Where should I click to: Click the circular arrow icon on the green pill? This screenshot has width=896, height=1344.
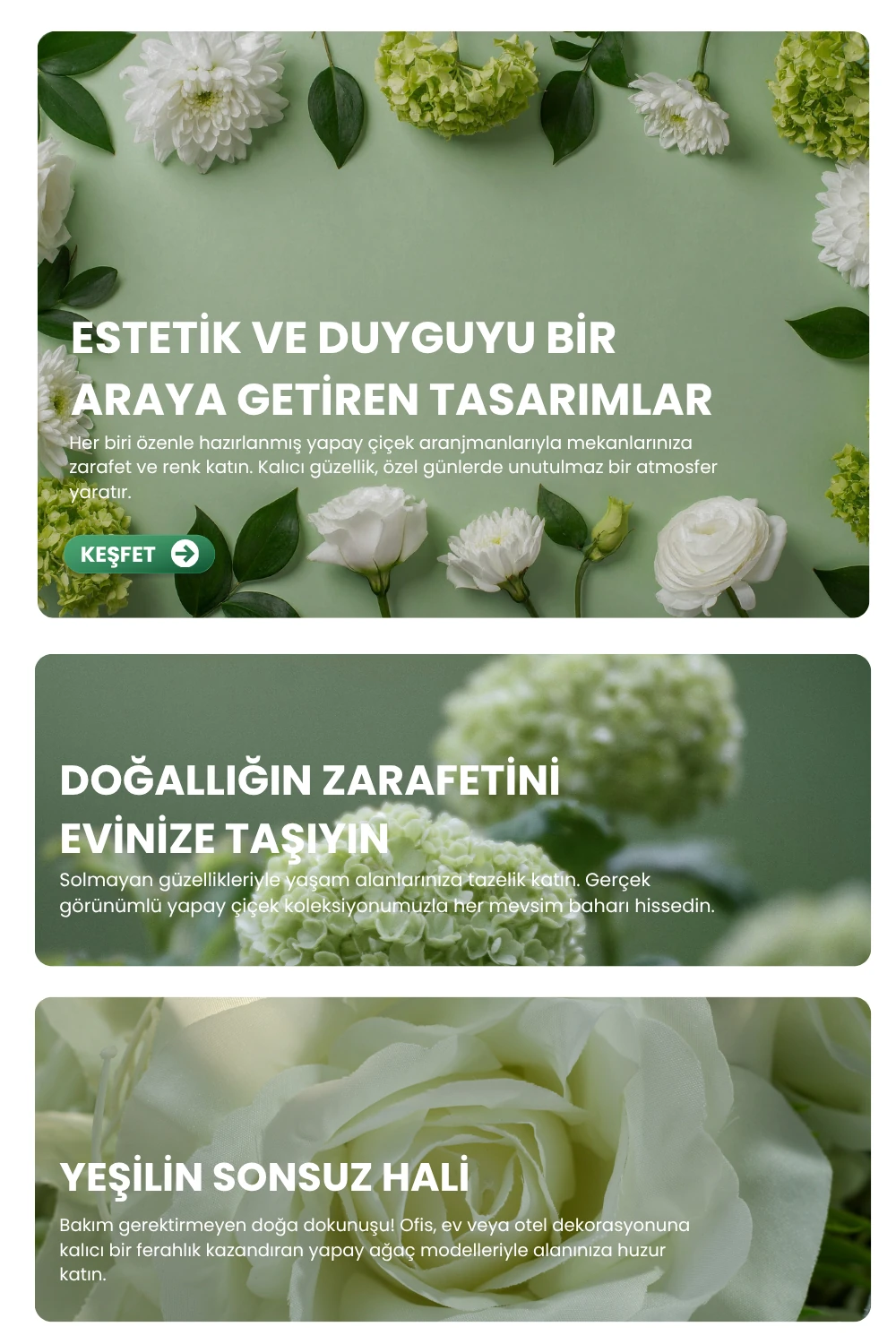184,555
